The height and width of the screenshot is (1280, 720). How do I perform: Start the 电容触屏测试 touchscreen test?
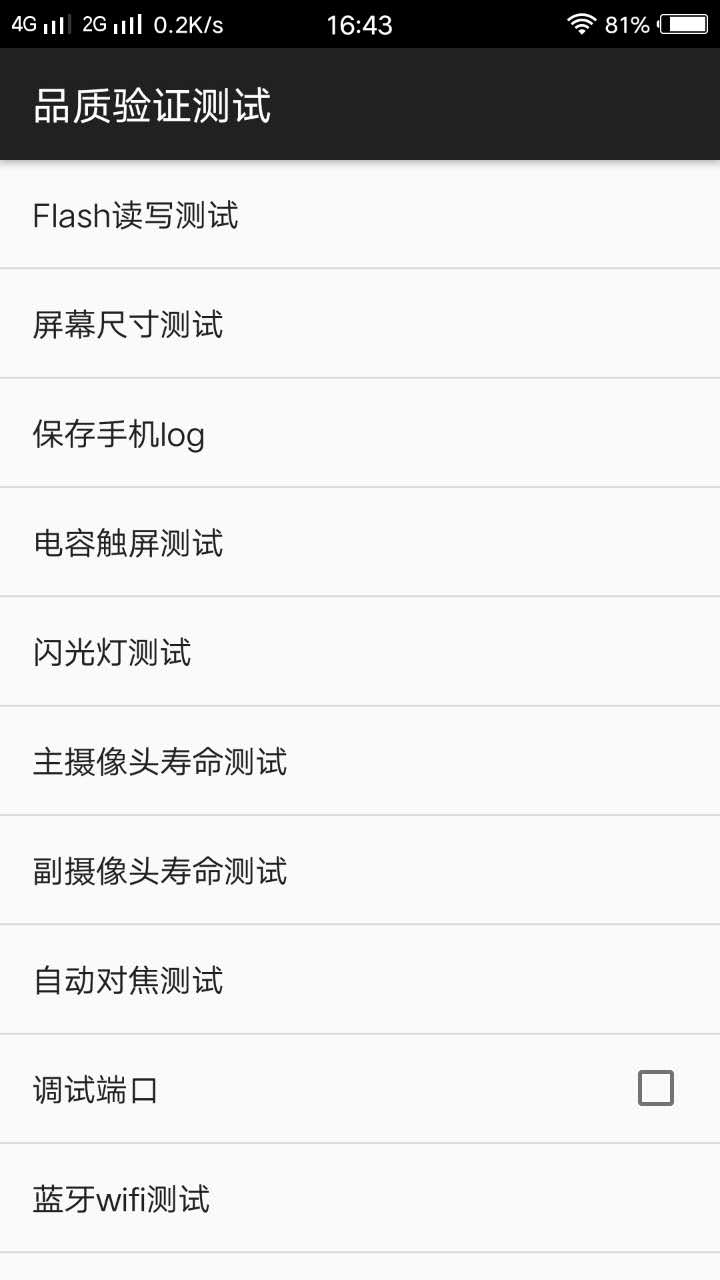(128, 543)
